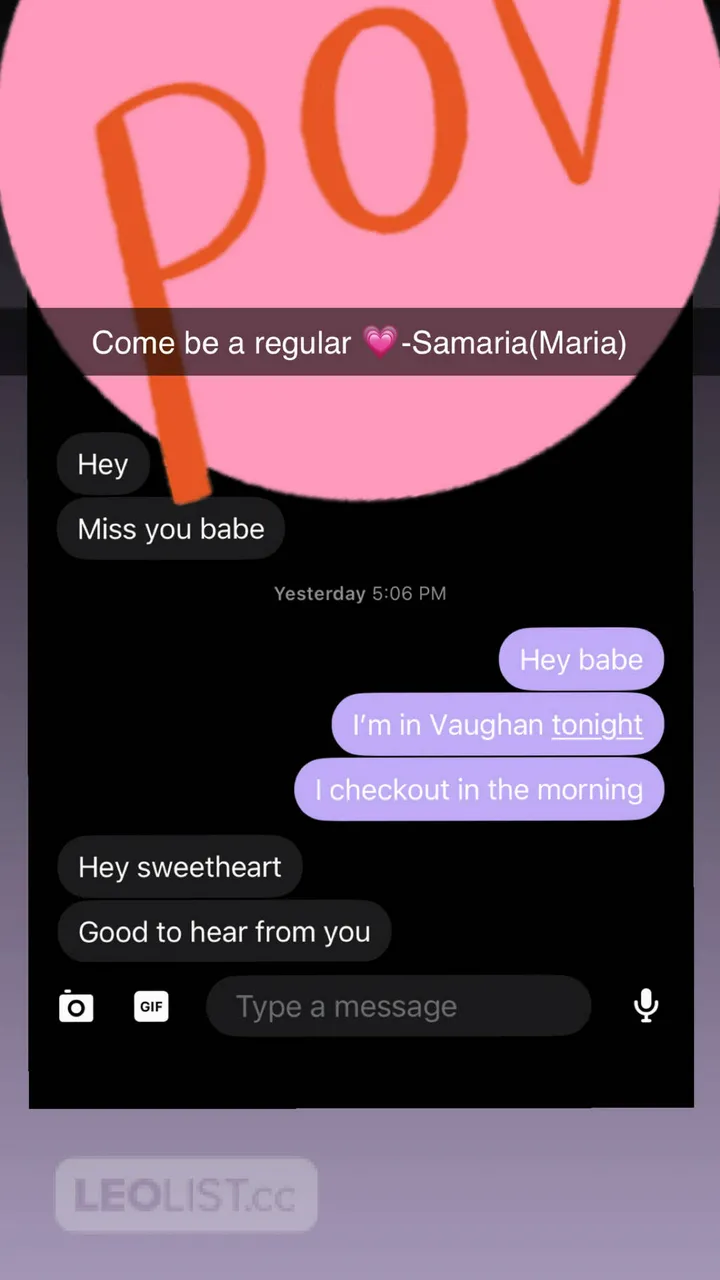Tap the 'Hey' greeting bubble
The image size is (720, 1280).
[102, 464]
